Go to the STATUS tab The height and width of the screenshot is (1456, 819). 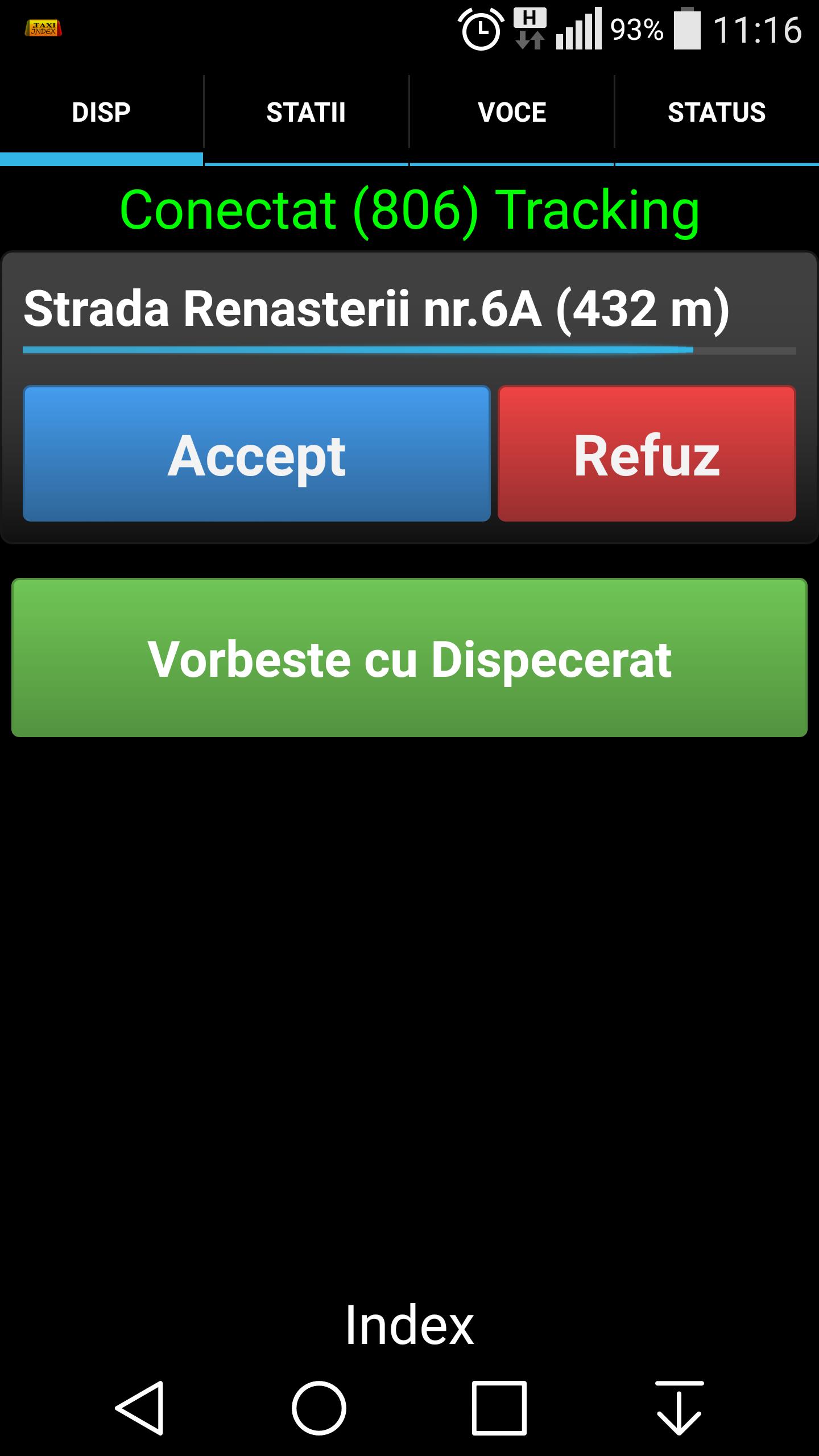[x=717, y=113]
